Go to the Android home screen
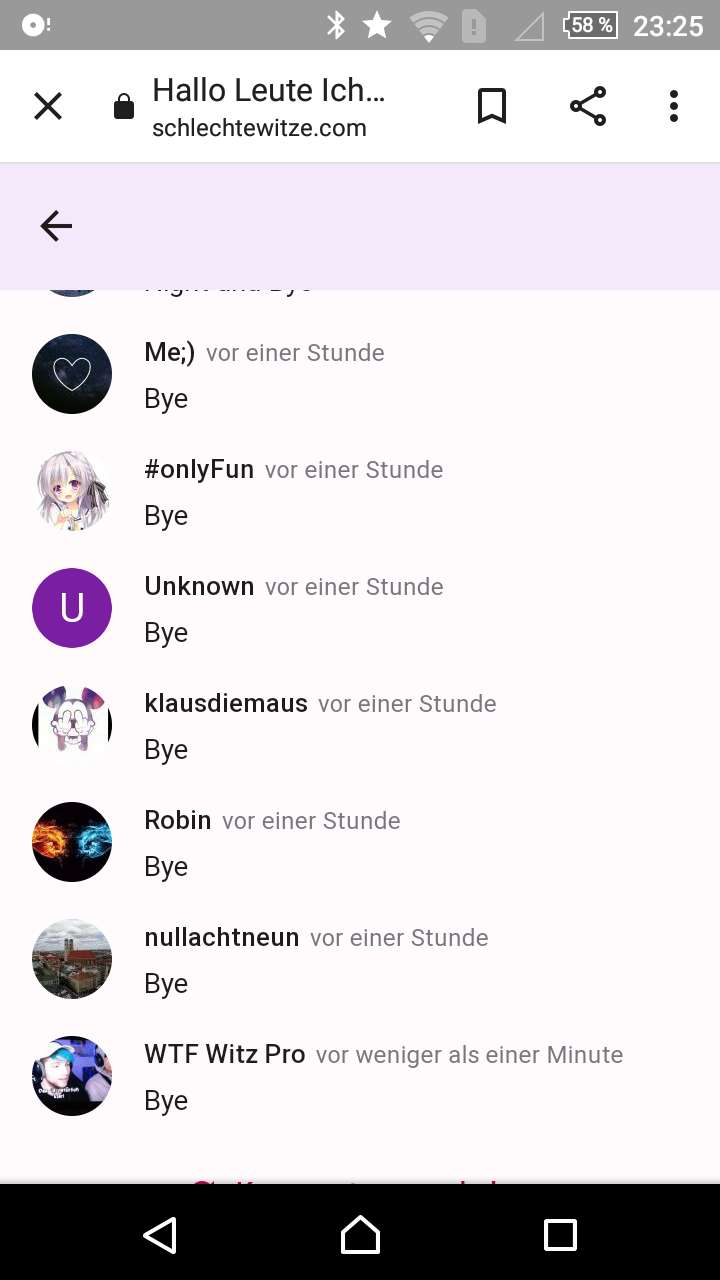This screenshot has height=1280, width=720. (x=360, y=1235)
